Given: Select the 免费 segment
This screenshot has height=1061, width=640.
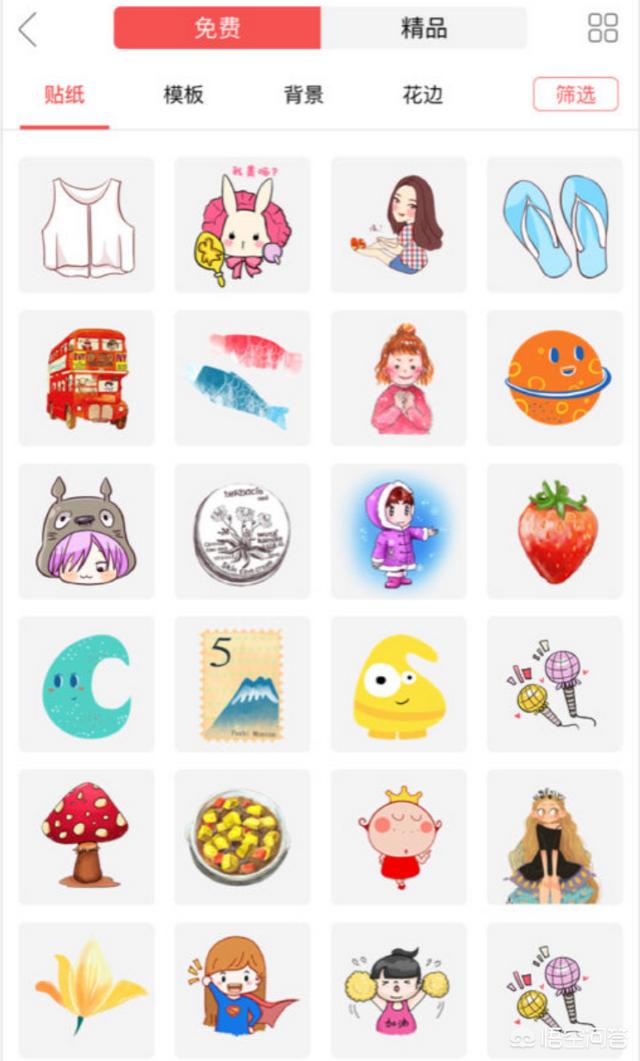Looking at the screenshot, I should pos(217,28).
